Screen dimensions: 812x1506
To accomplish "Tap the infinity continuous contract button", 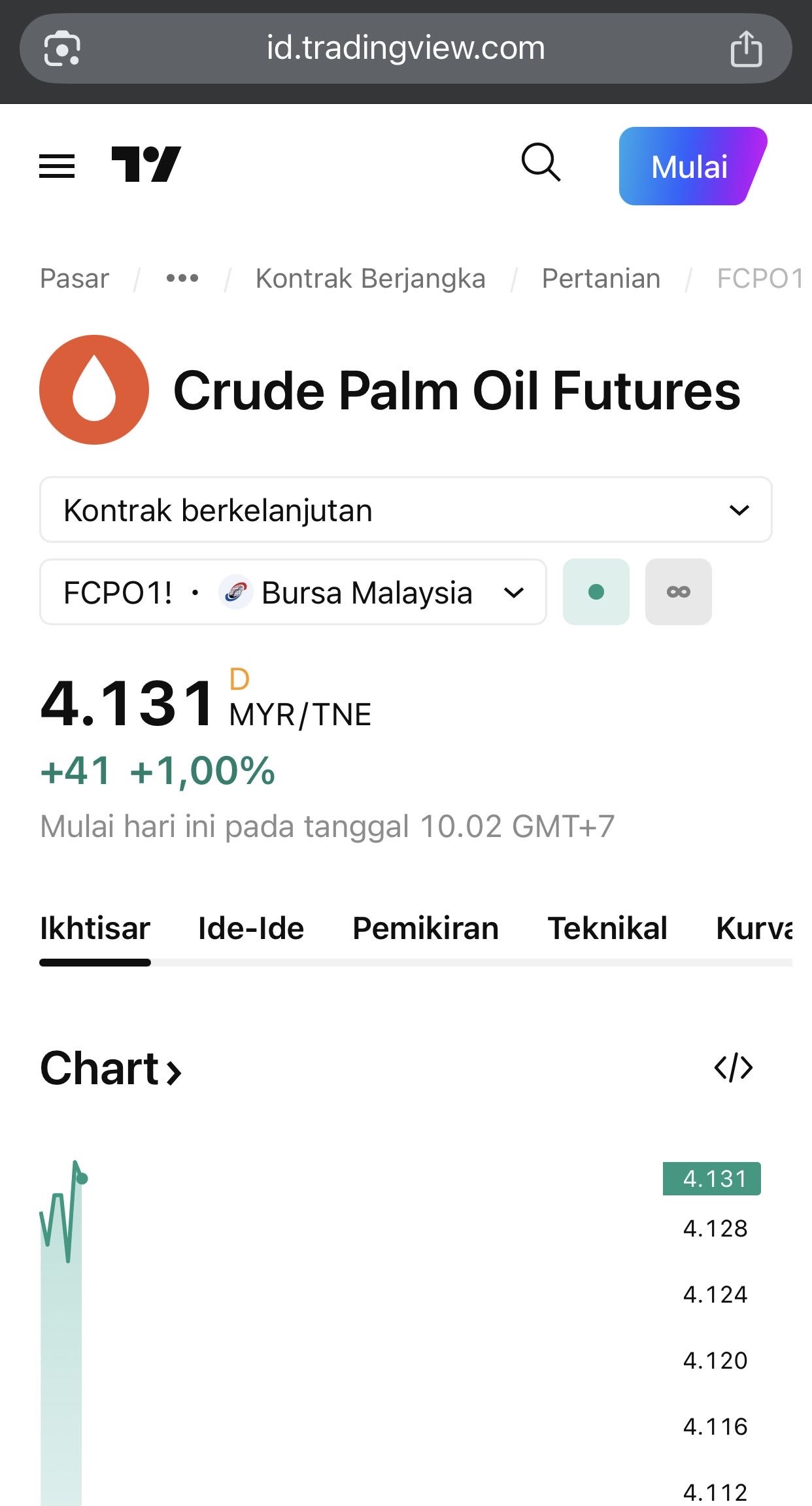I will 678,592.
